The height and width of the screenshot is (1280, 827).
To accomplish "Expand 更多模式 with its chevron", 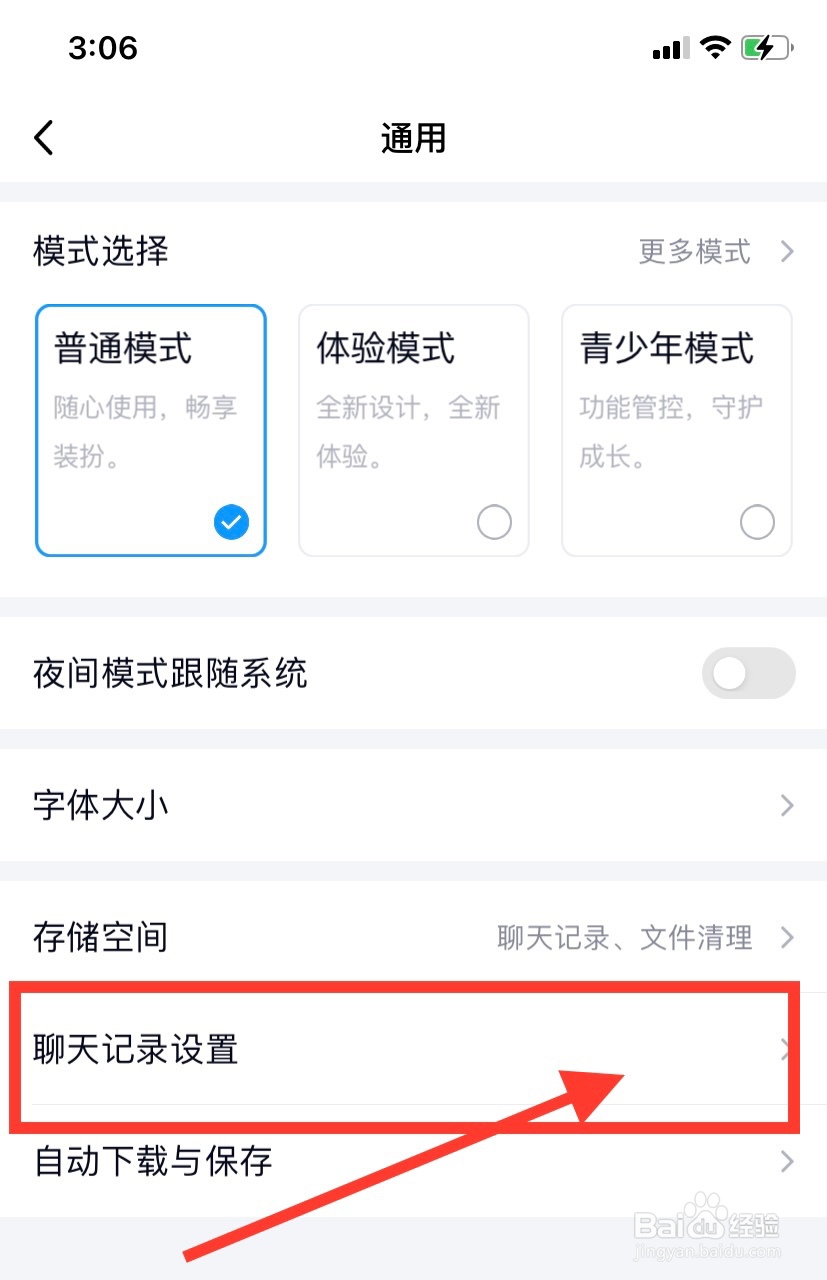I will click(x=787, y=252).
